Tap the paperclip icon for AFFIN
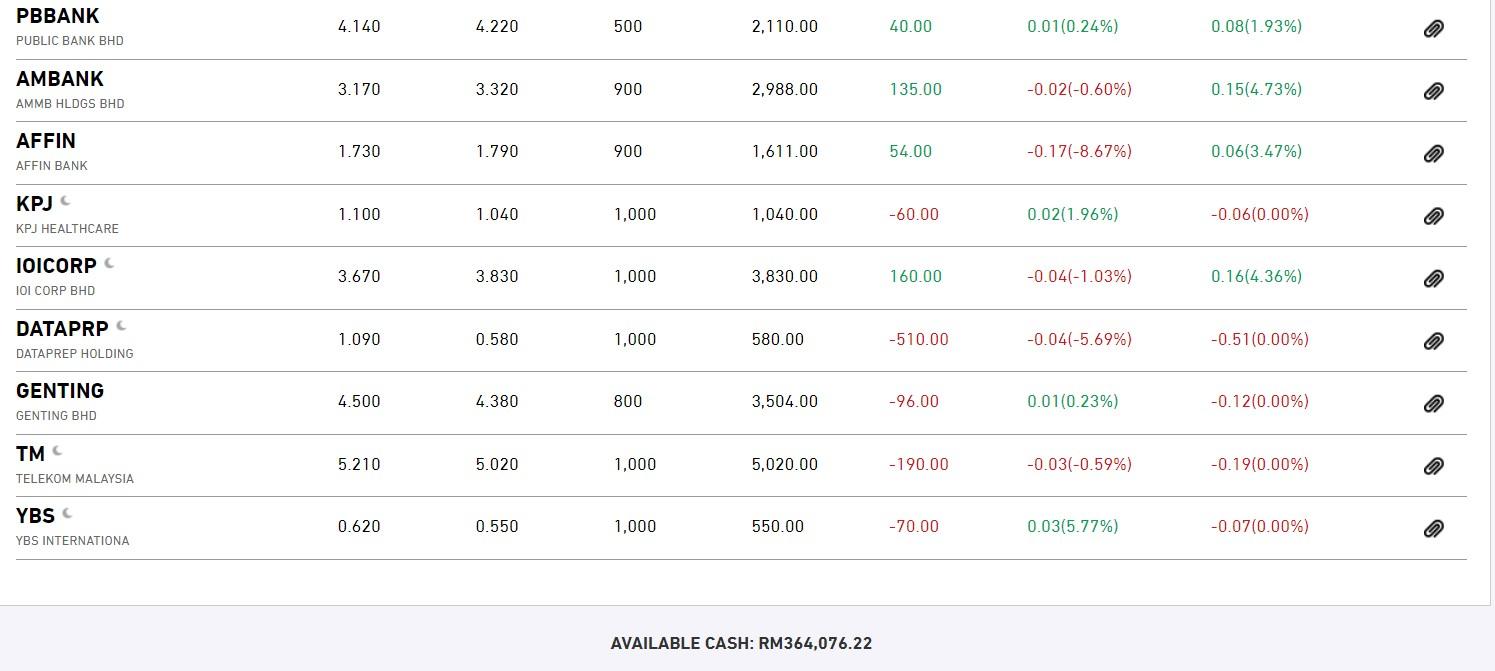 tap(1433, 154)
